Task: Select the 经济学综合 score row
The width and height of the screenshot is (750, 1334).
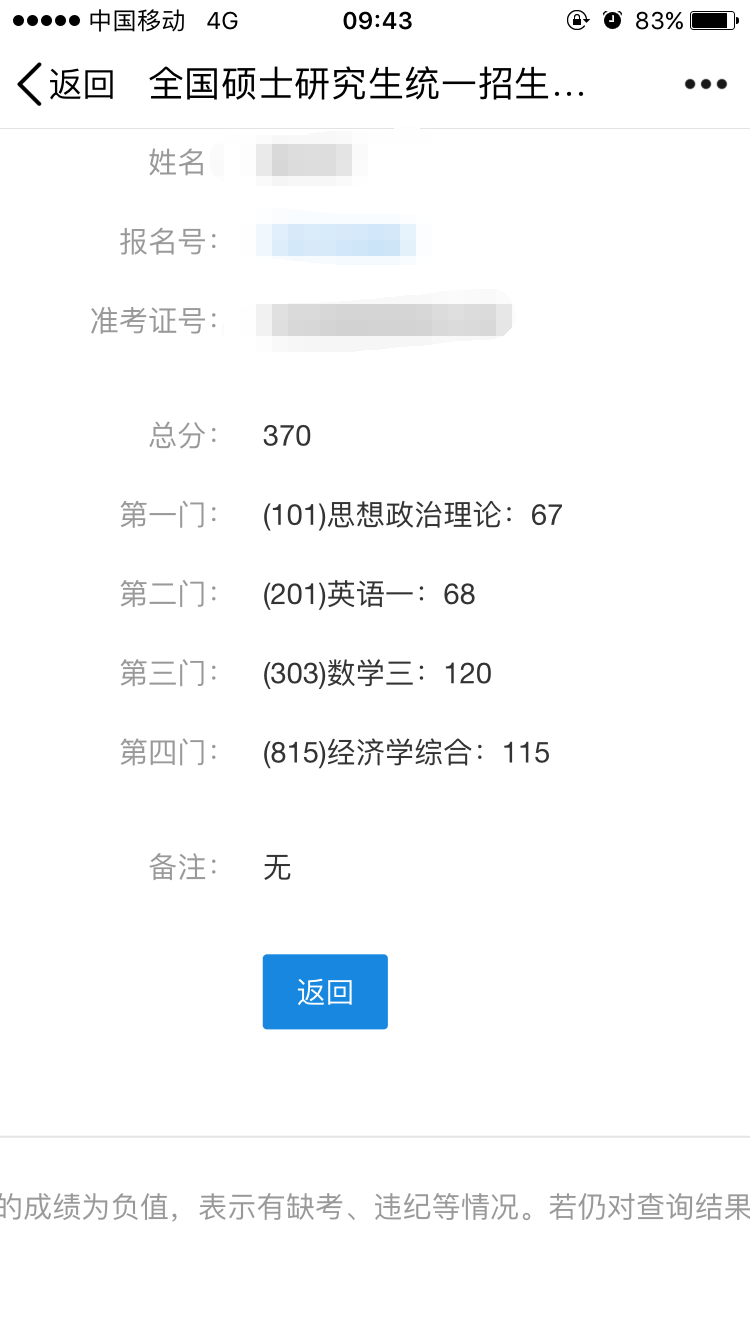Action: [405, 752]
